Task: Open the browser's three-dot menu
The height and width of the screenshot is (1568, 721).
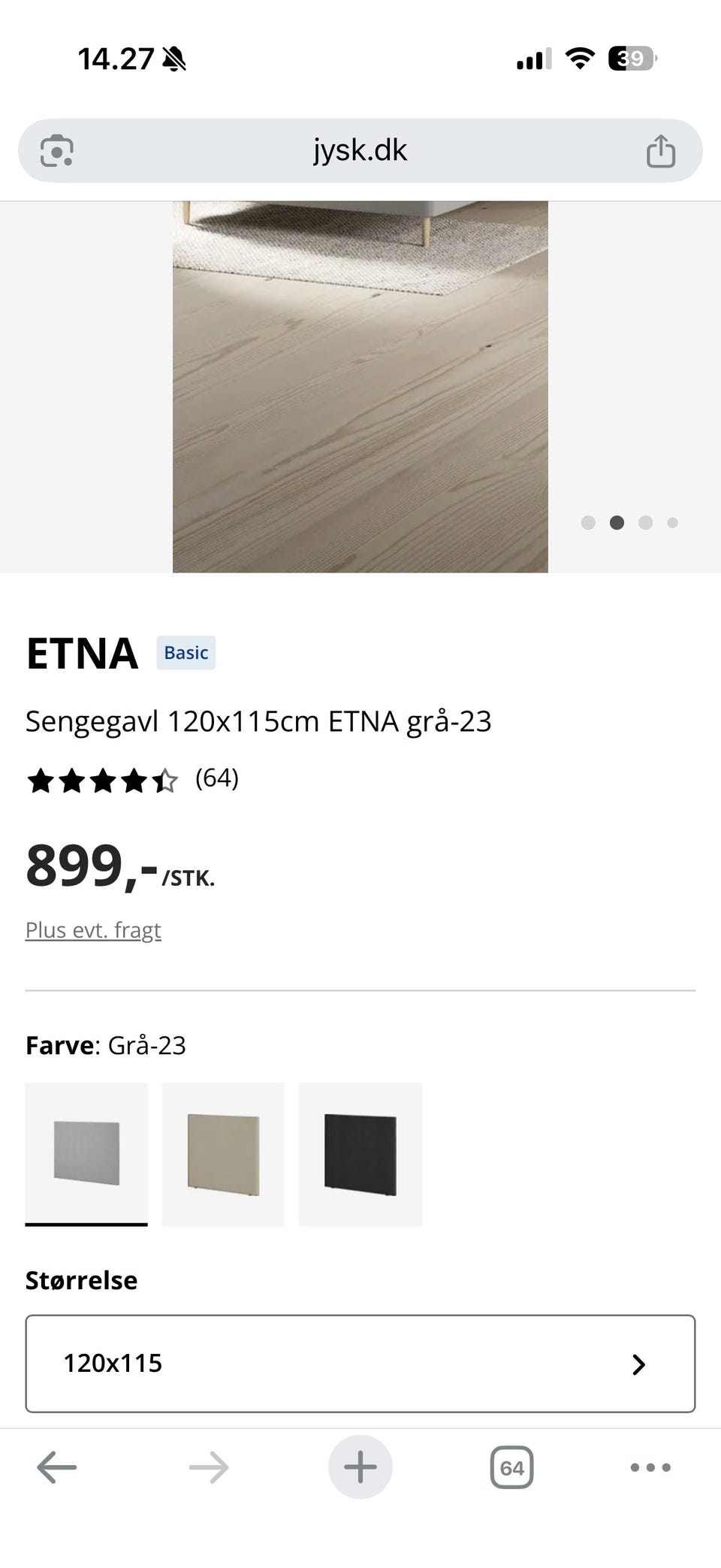Action: point(650,1467)
